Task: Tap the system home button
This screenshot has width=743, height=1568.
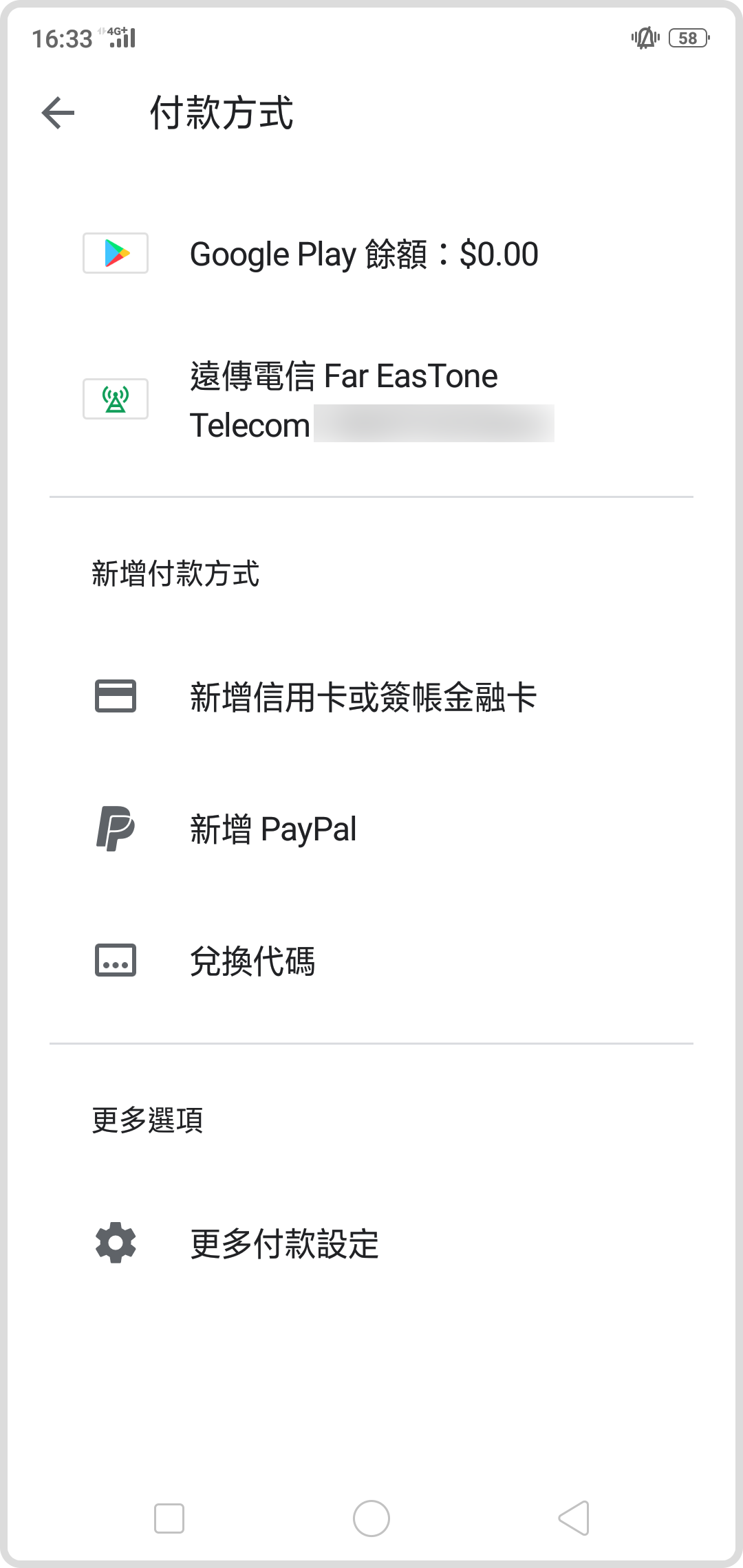Action: click(371, 1518)
